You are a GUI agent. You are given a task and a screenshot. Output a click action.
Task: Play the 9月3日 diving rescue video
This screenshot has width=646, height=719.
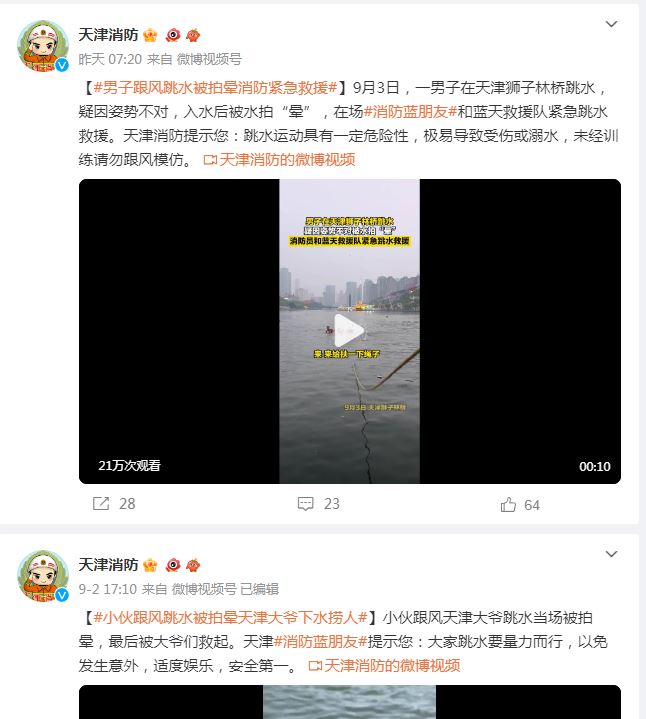click(x=349, y=331)
